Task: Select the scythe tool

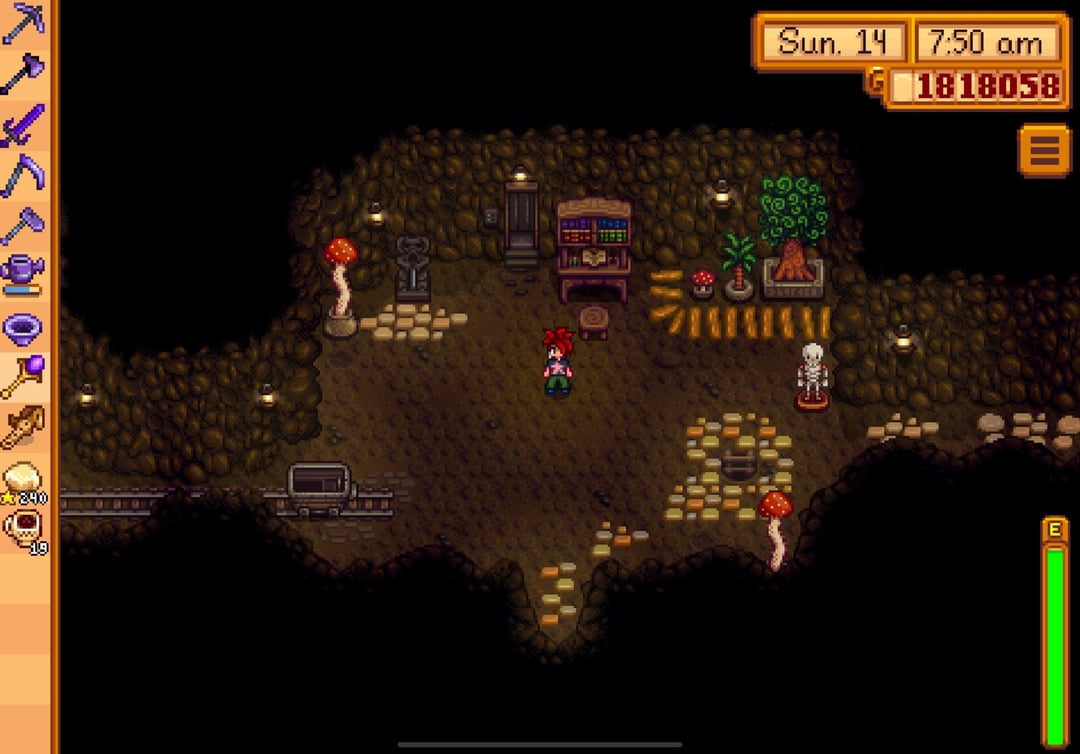Action: click(24, 176)
